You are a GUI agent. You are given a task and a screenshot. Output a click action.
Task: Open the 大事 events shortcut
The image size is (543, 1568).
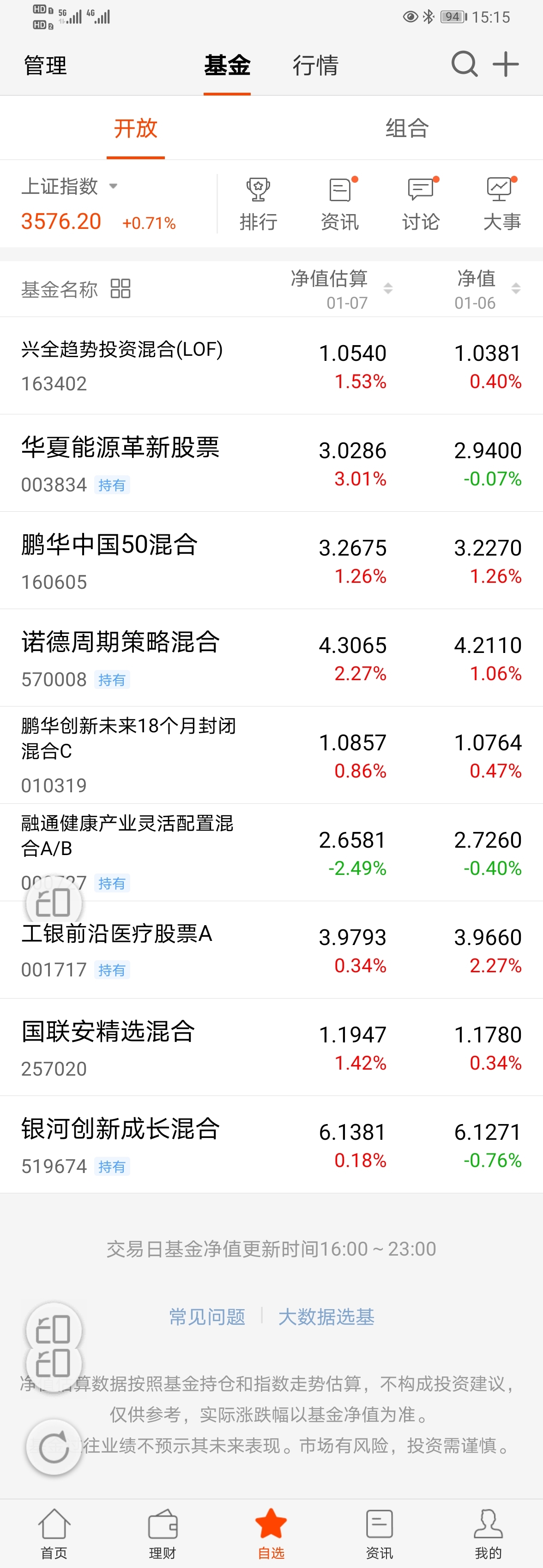501,204
